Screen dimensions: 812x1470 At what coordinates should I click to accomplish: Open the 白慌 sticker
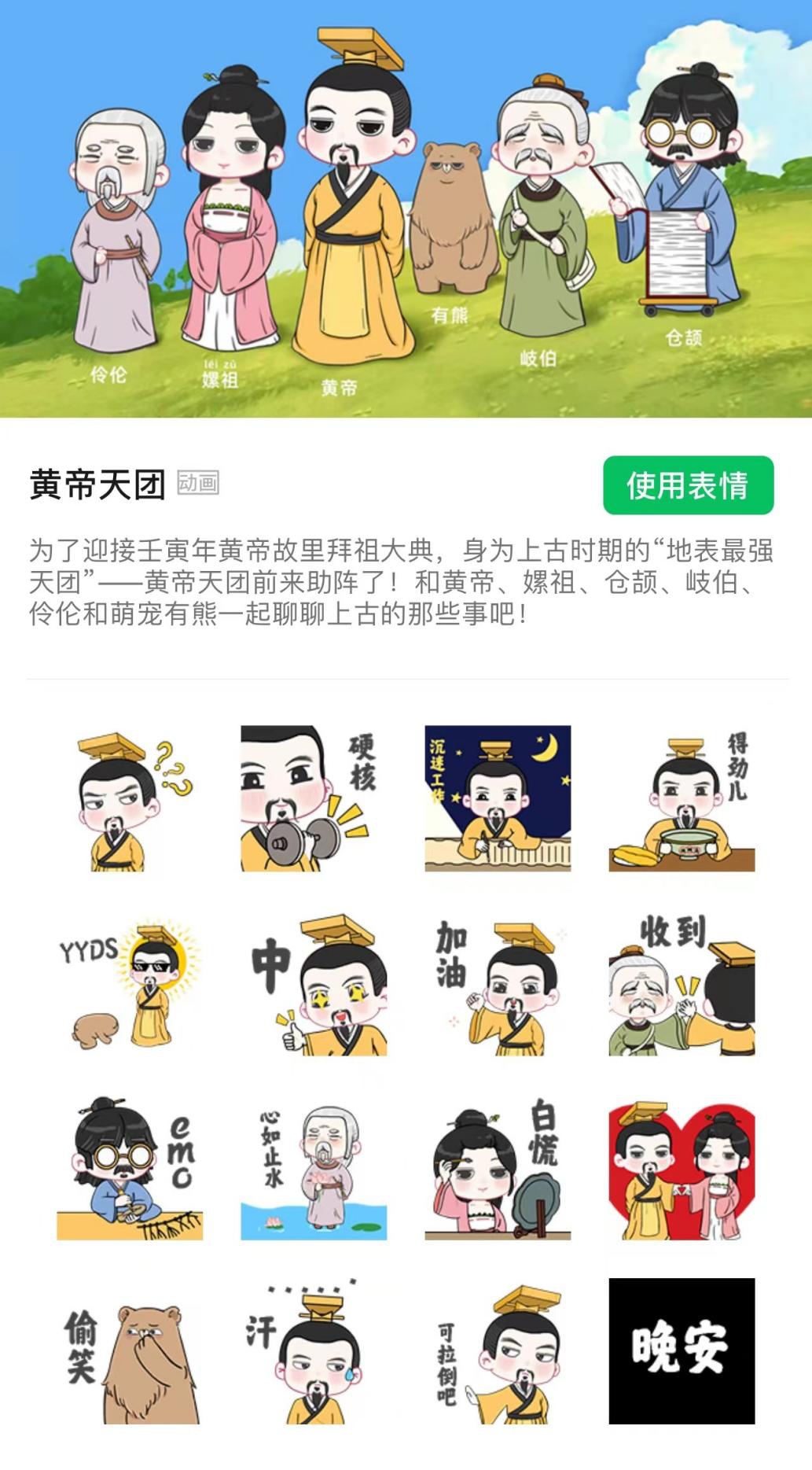coord(498,1167)
